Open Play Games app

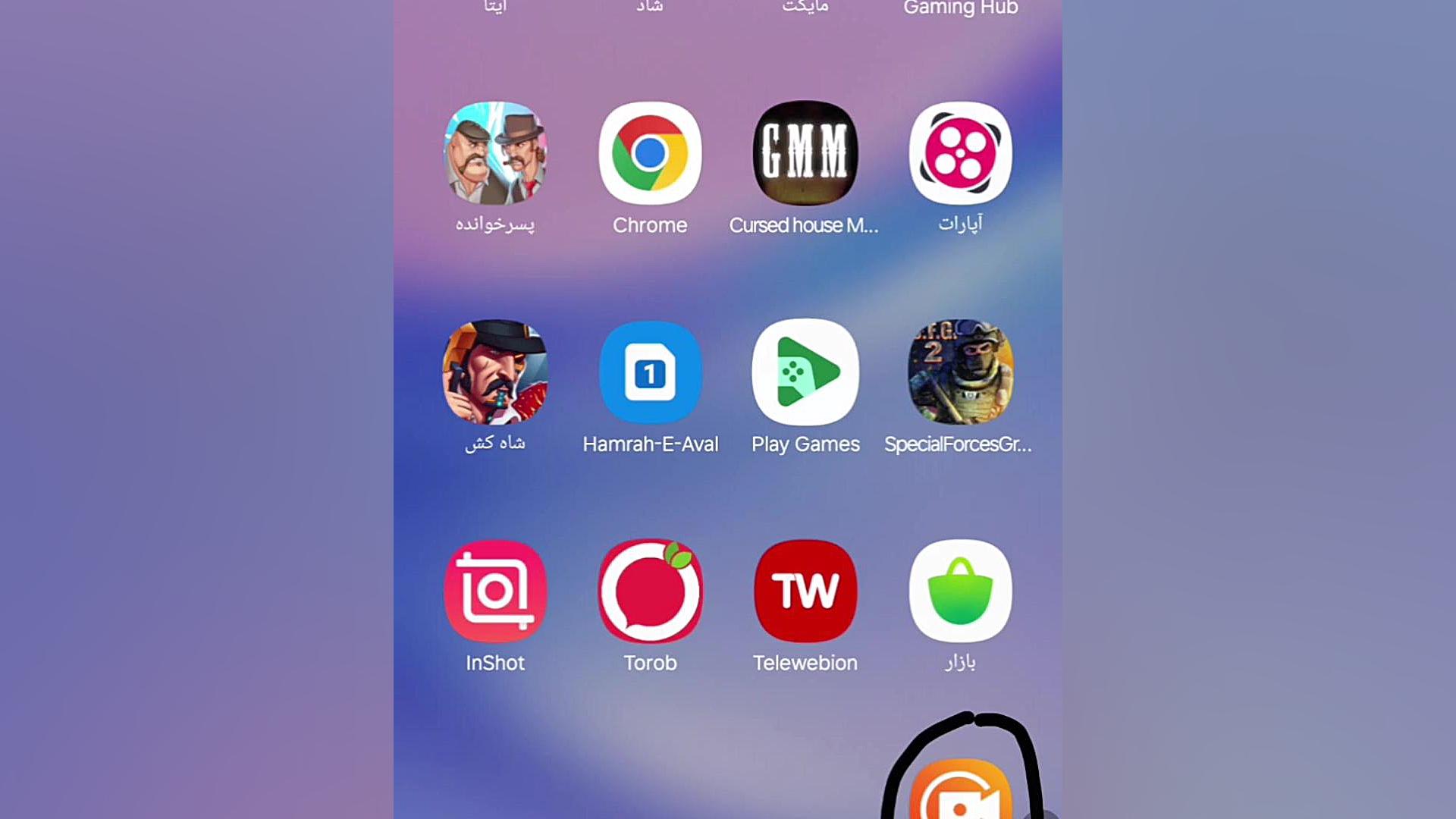click(x=805, y=372)
